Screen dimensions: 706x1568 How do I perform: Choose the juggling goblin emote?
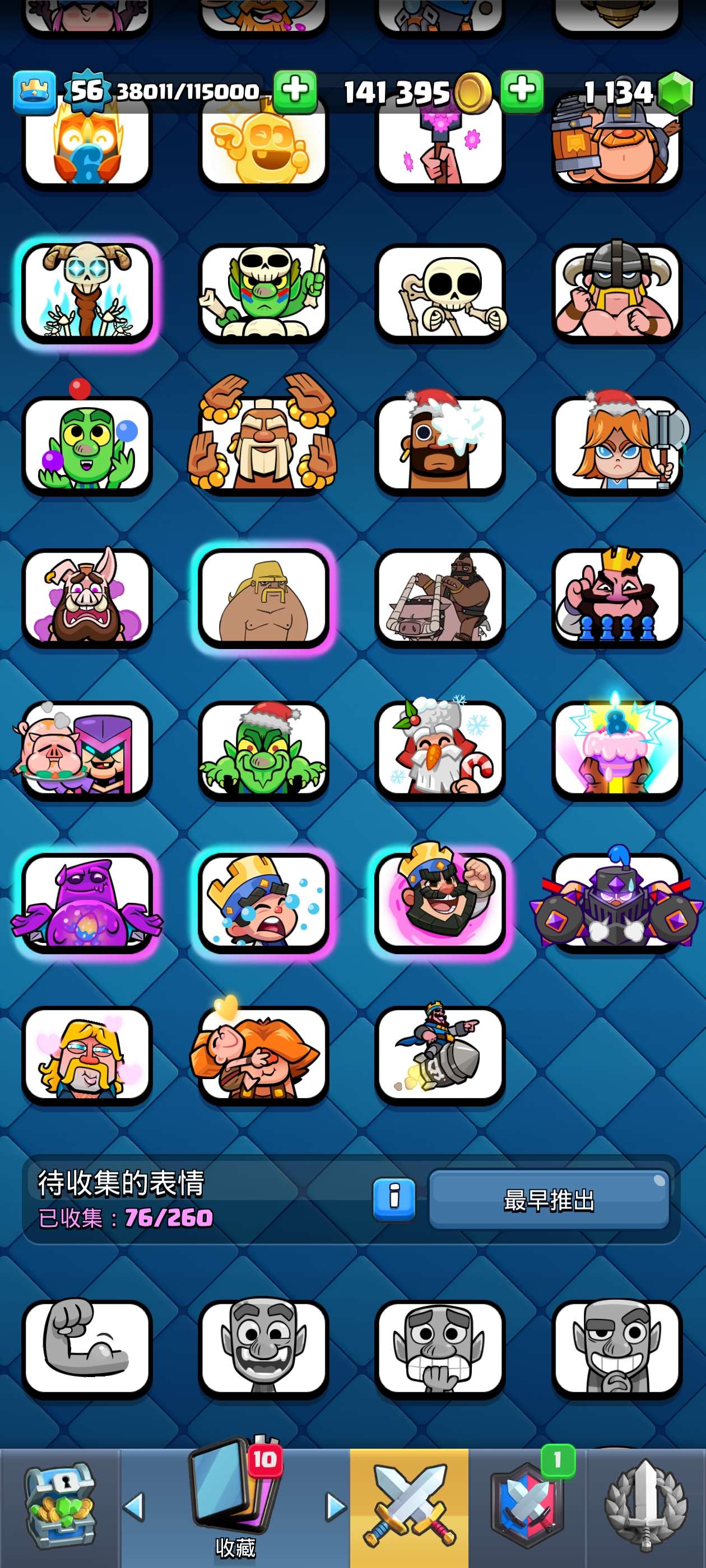(x=87, y=444)
